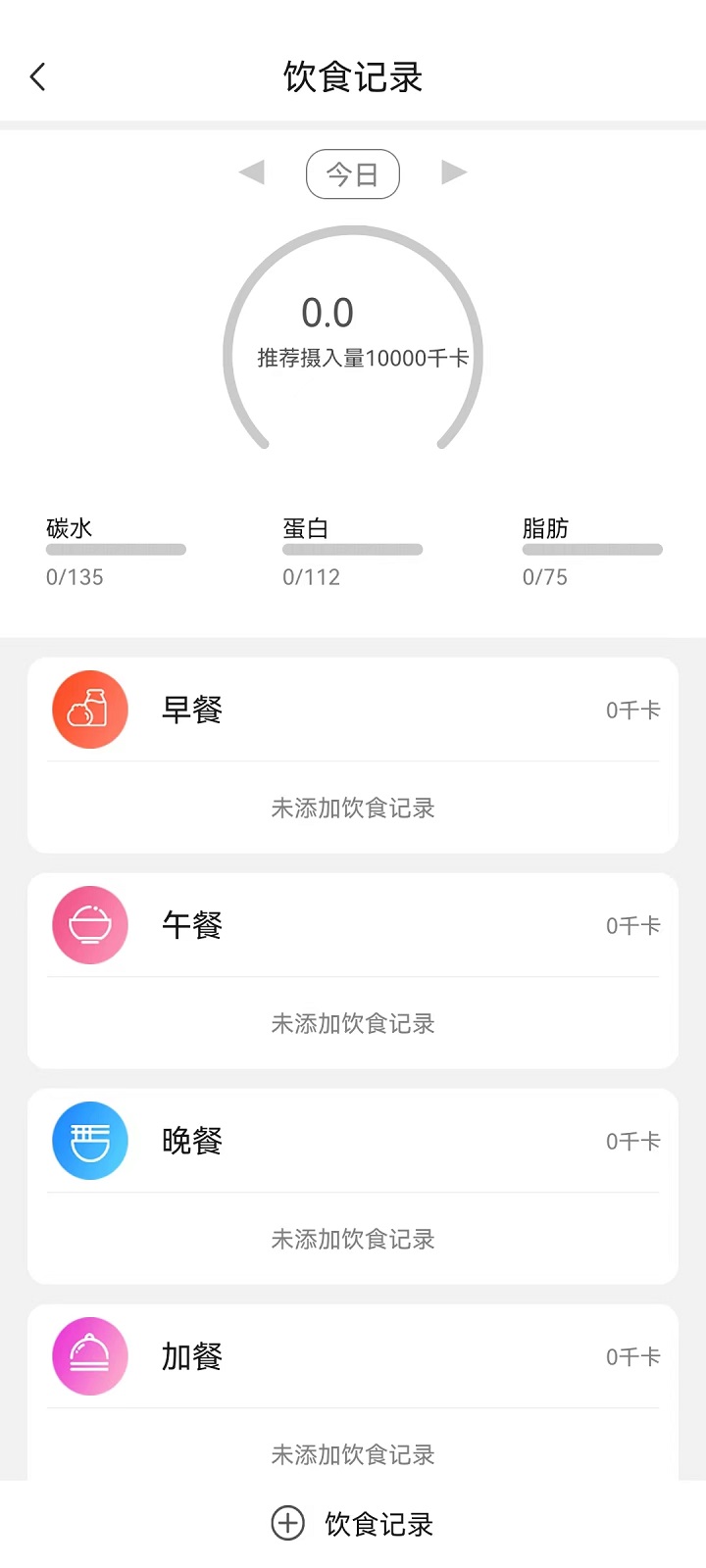
Task: Tap 0千卡 next to breakfast
Action: pos(631,709)
